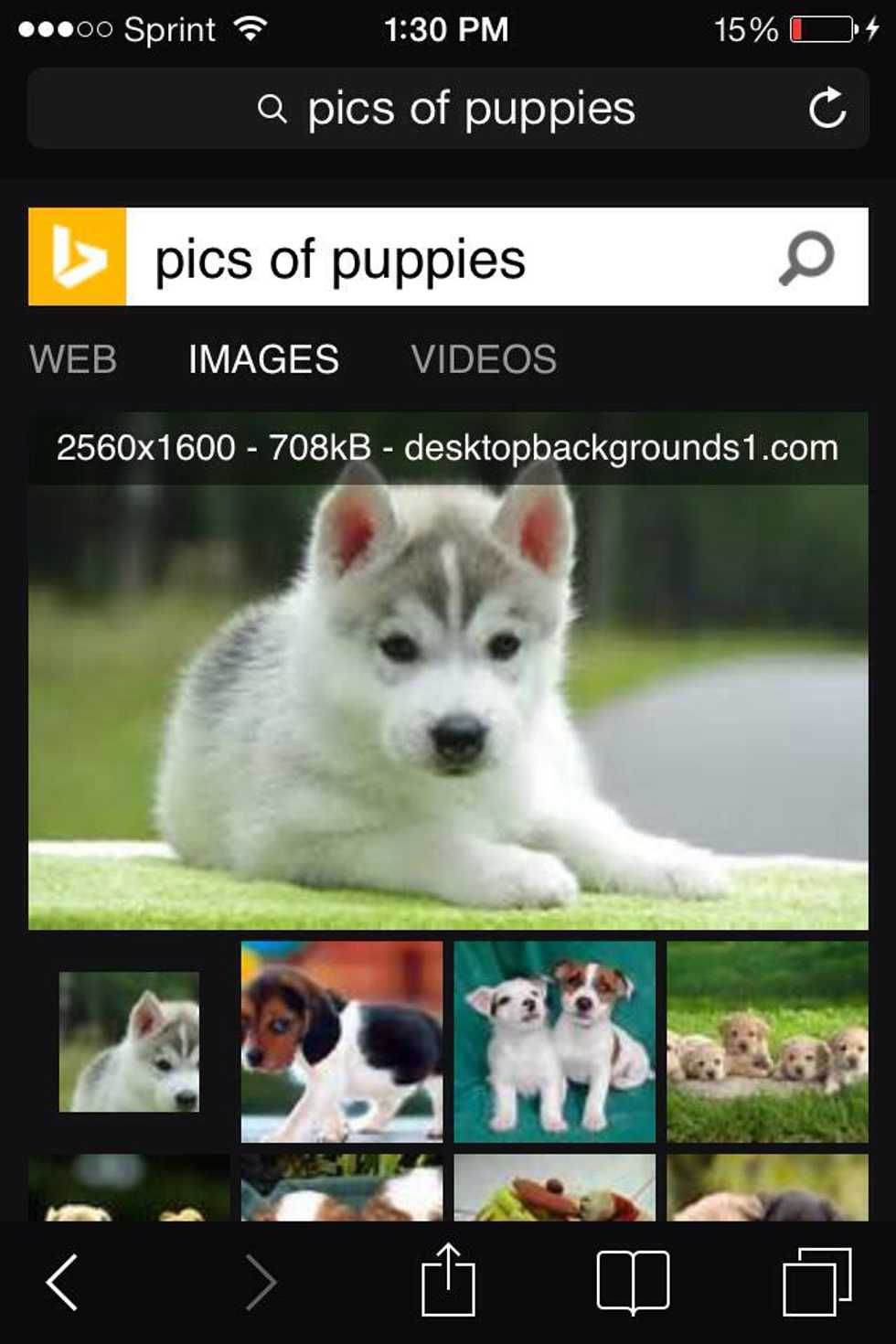Show all open tabs
896x1344 pixels.
tap(817, 1282)
